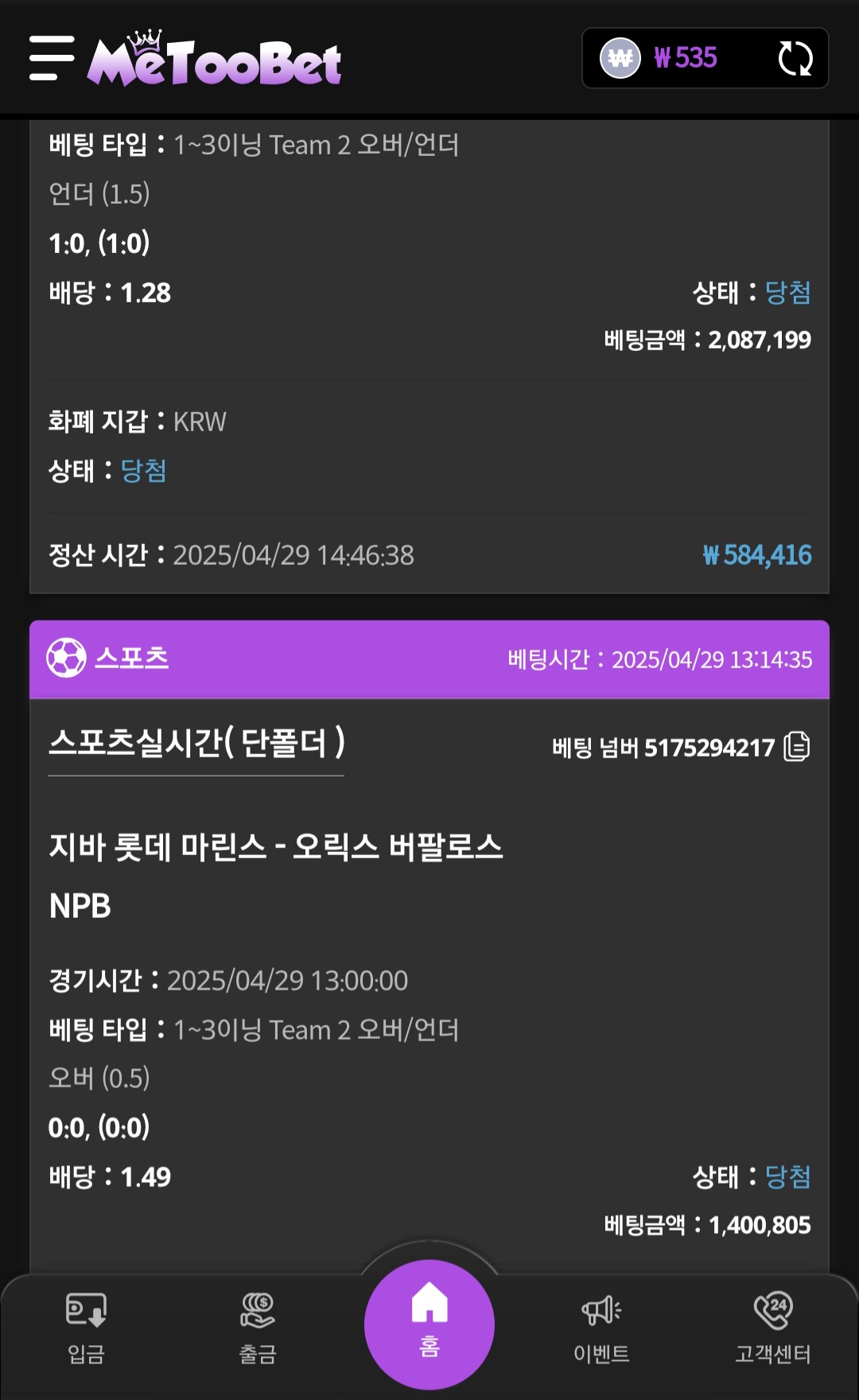
Task: Open the 이벤트 events tab
Action: point(601,1328)
